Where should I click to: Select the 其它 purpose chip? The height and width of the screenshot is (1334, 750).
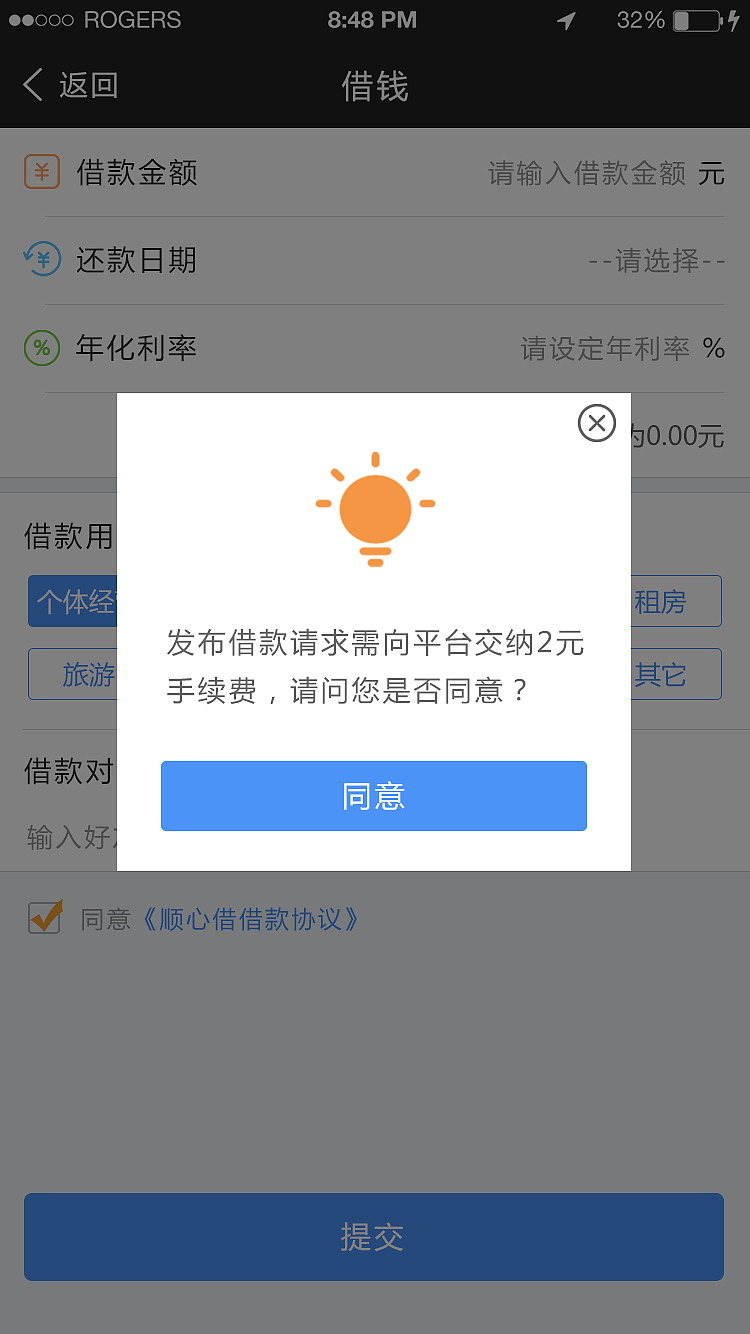coord(674,675)
